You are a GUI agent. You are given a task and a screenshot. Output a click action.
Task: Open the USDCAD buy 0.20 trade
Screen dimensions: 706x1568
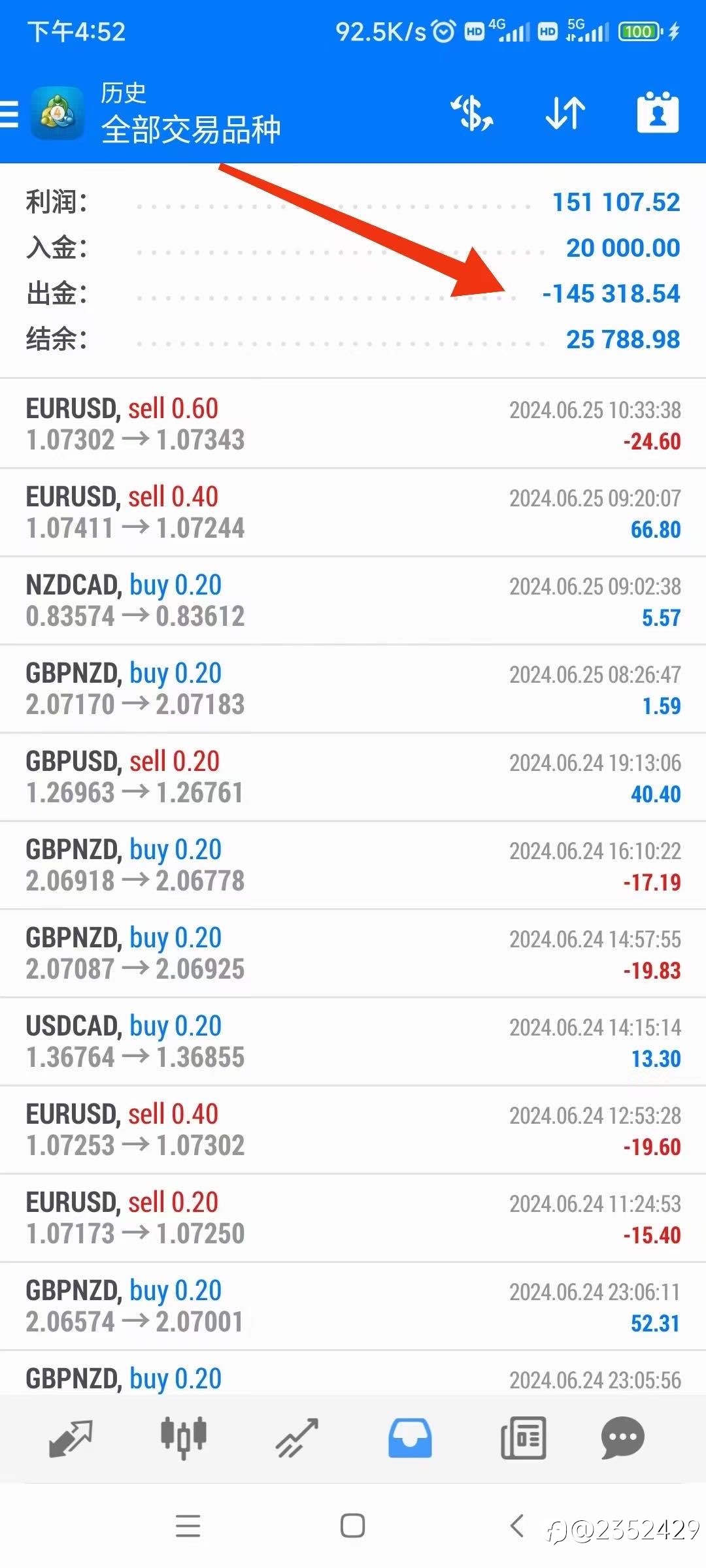(353, 1041)
